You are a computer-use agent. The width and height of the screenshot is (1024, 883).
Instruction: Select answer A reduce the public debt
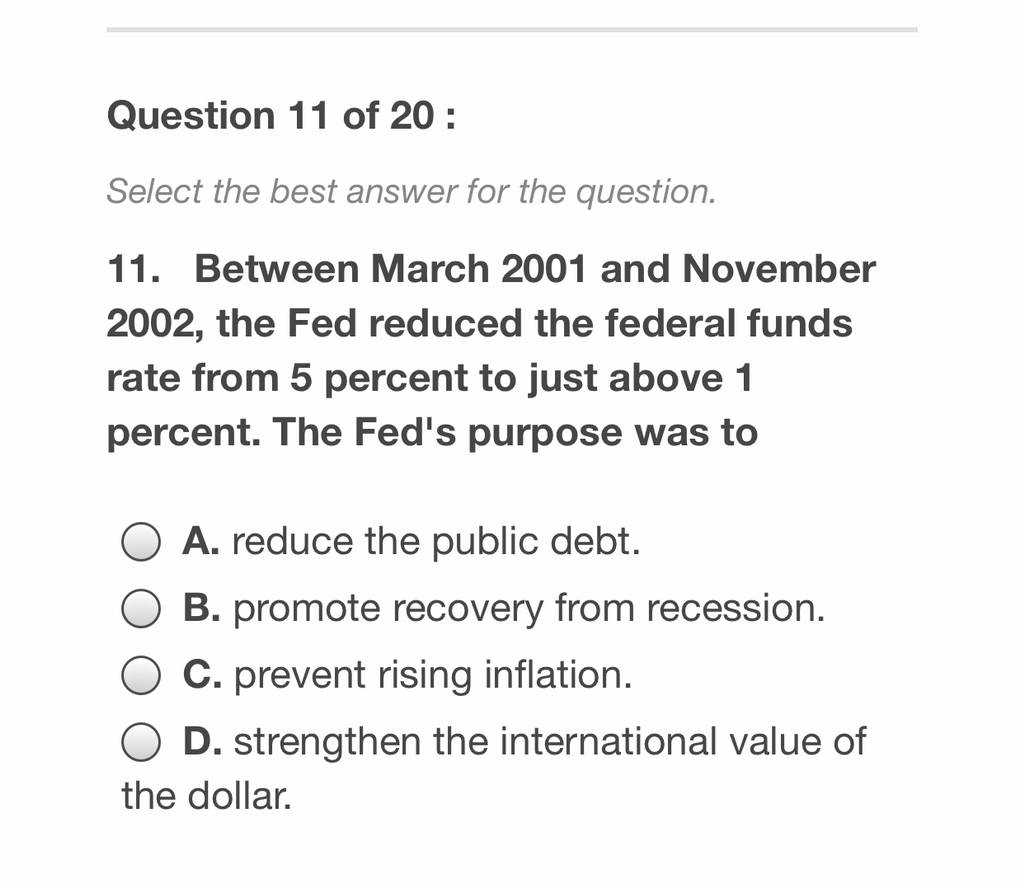coord(140,541)
